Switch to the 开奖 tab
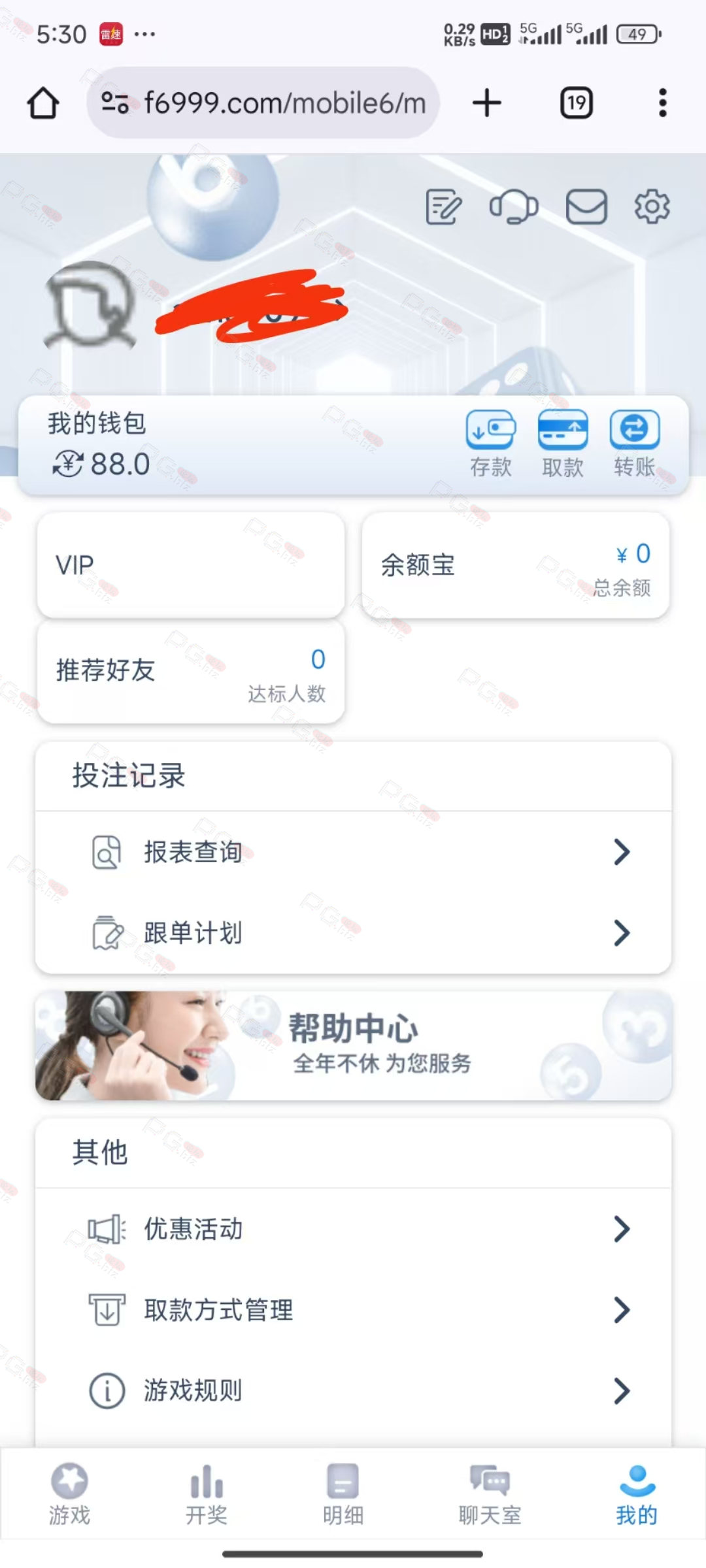 pyautogui.click(x=207, y=1494)
